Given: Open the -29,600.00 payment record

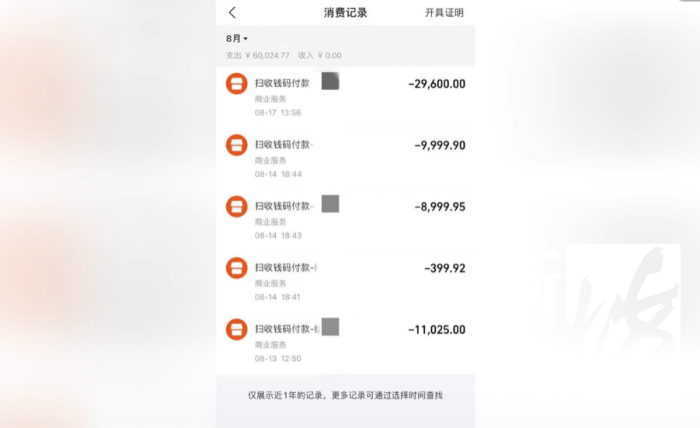Looking at the screenshot, I should 345,96.
